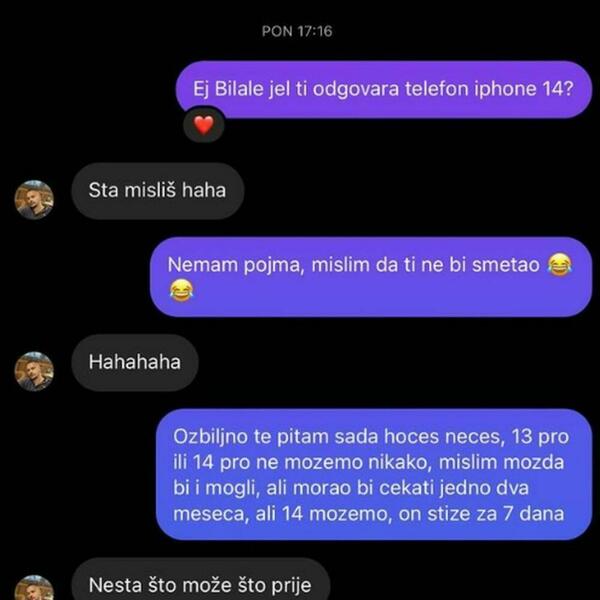
Task: Tap the avatar next to 'Hahahaha' message
Action: 34,371
